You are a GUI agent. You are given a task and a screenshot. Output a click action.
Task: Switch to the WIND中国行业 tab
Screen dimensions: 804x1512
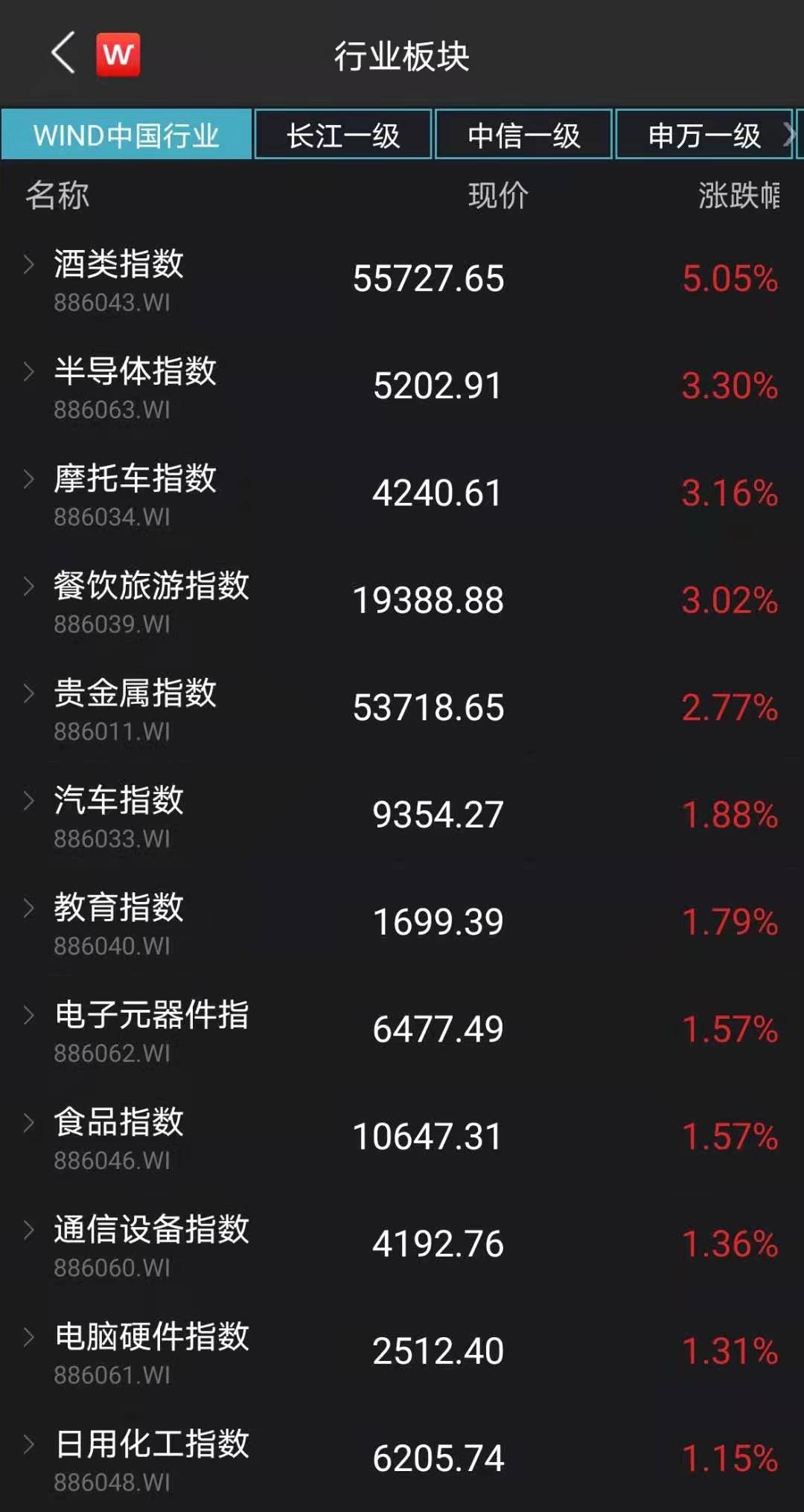(127, 135)
